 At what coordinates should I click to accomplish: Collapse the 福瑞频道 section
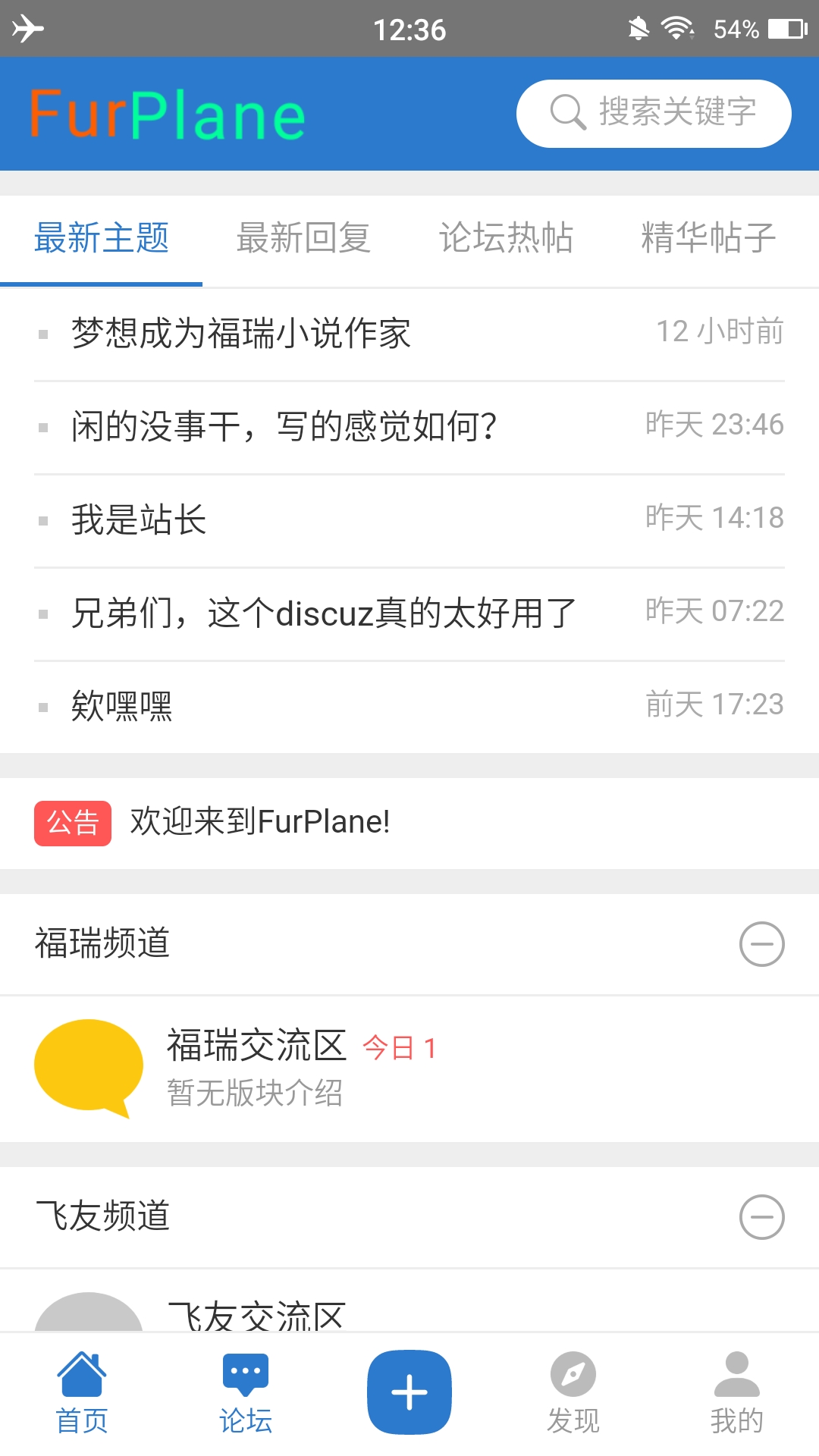761,944
